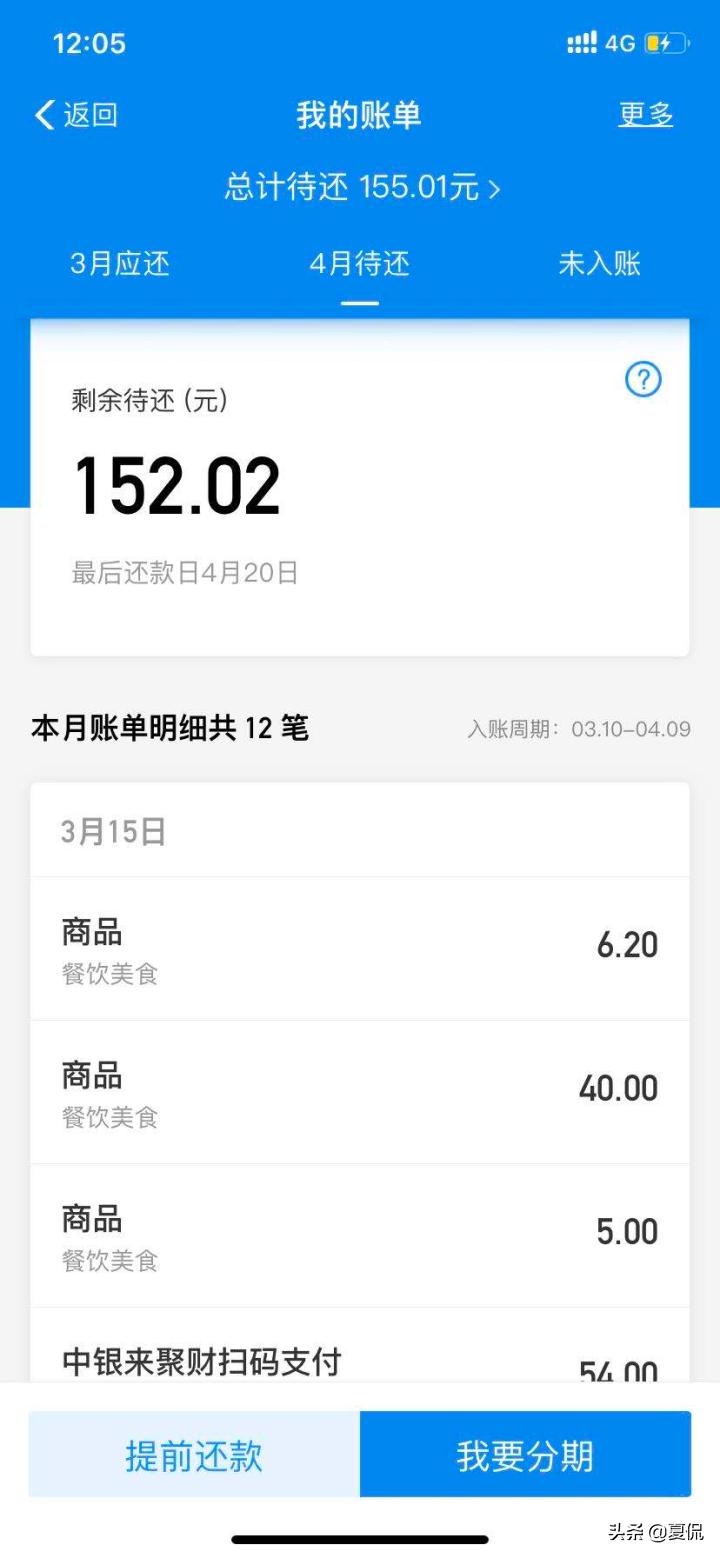This screenshot has height=1558, width=720.
Task: Open the help question mark icon
Action: click(x=645, y=381)
